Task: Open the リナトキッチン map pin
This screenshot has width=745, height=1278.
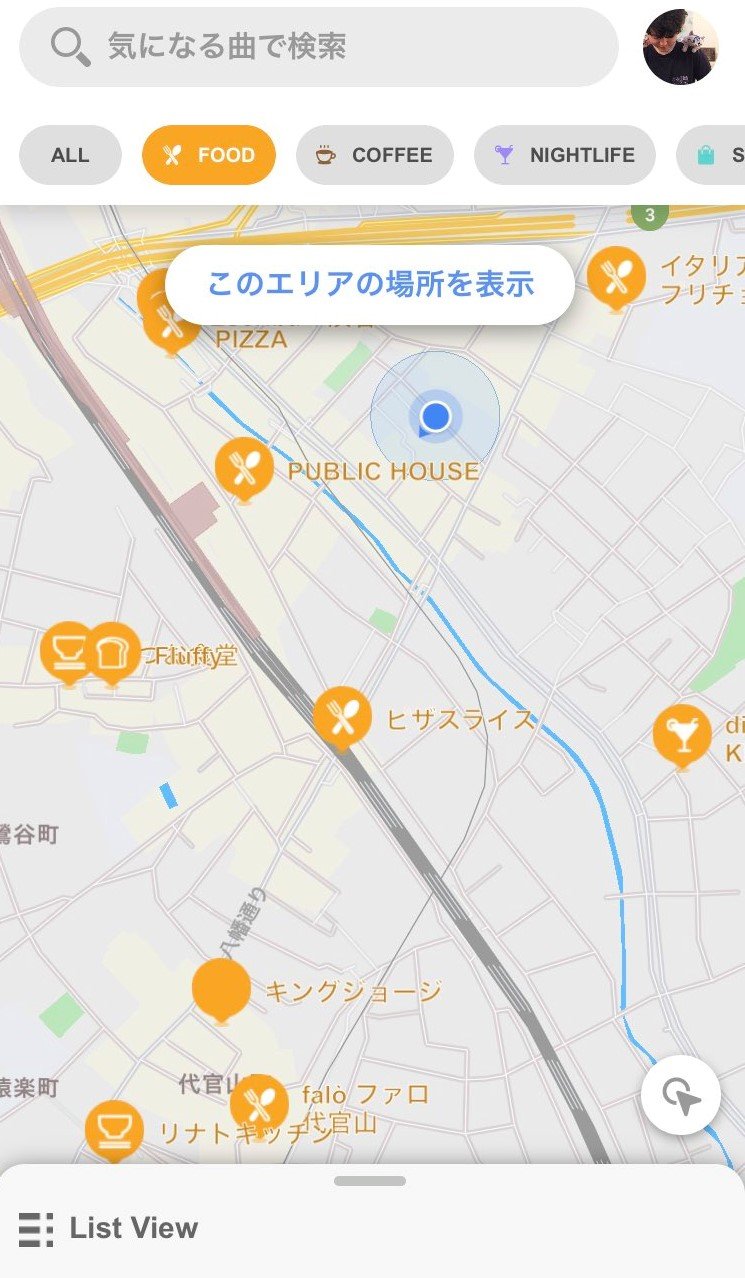Action: pyautogui.click(x=114, y=1128)
